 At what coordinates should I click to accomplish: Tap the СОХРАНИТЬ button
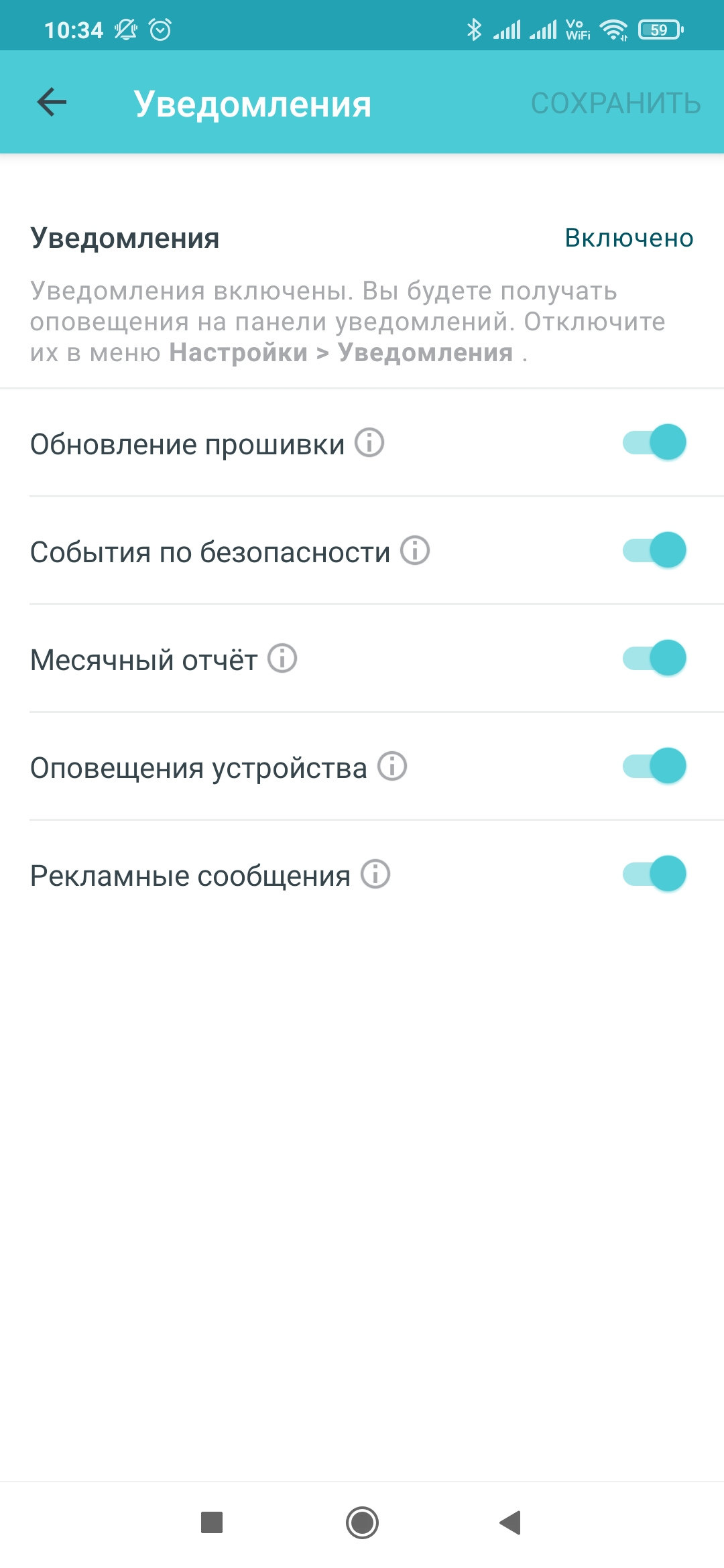tap(615, 104)
